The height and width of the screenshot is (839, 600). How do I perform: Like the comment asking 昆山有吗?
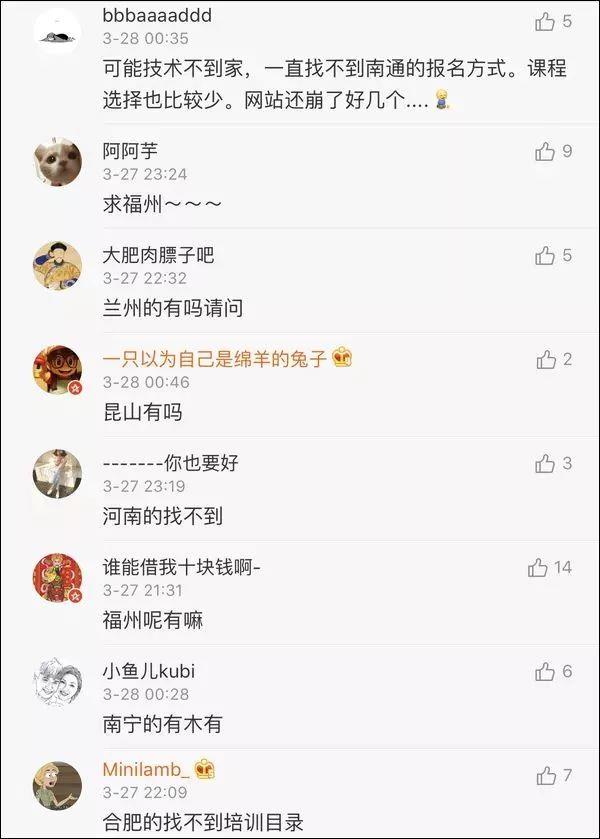coord(546,359)
